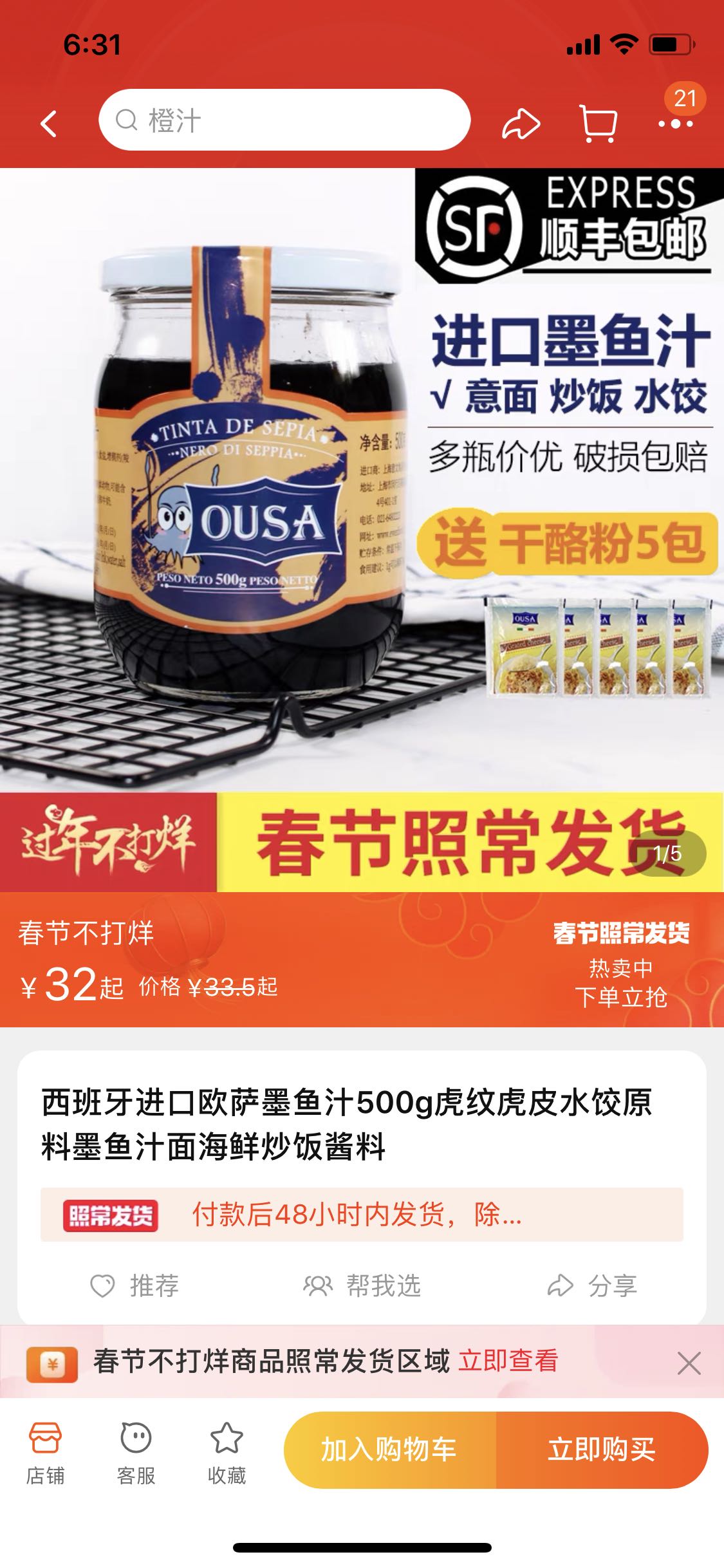The image size is (724, 1568).
Task: Open the three-dot more menu
Action: click(x=675, y=124)
